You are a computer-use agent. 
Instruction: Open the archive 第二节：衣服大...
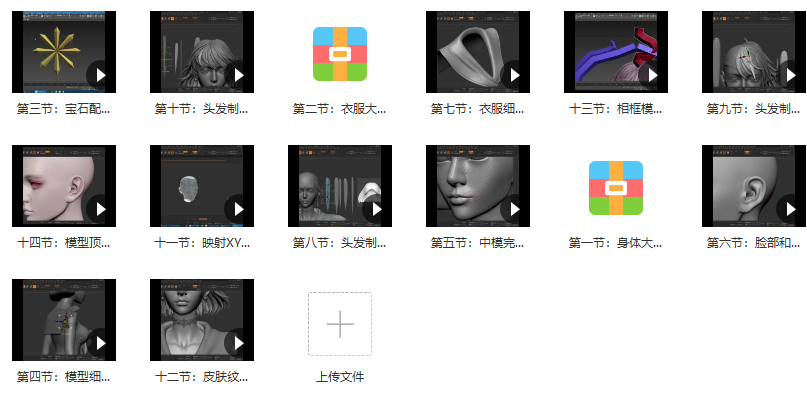pos(339,52)
